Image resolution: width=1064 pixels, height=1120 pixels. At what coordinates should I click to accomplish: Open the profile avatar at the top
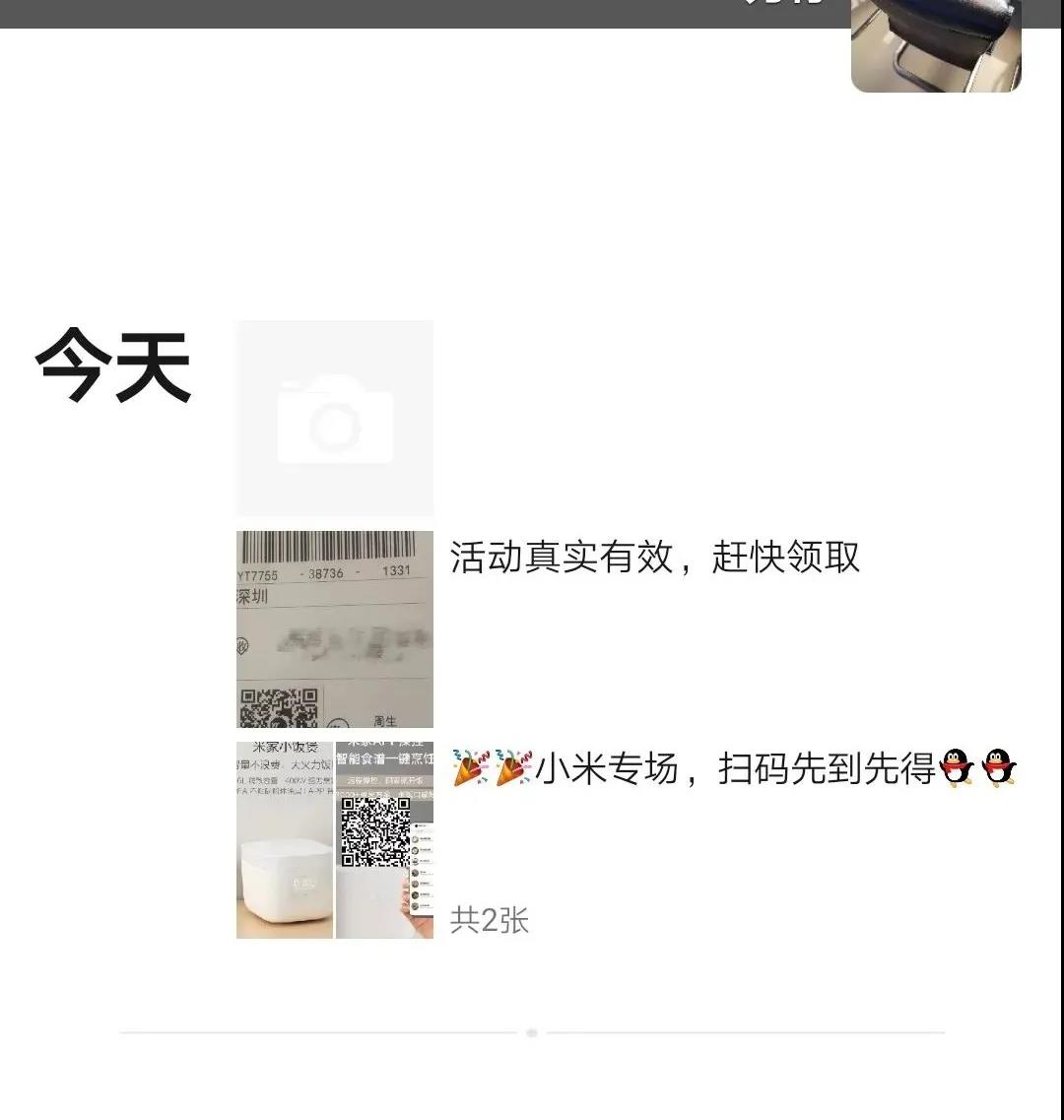click(x=935, y=46)
